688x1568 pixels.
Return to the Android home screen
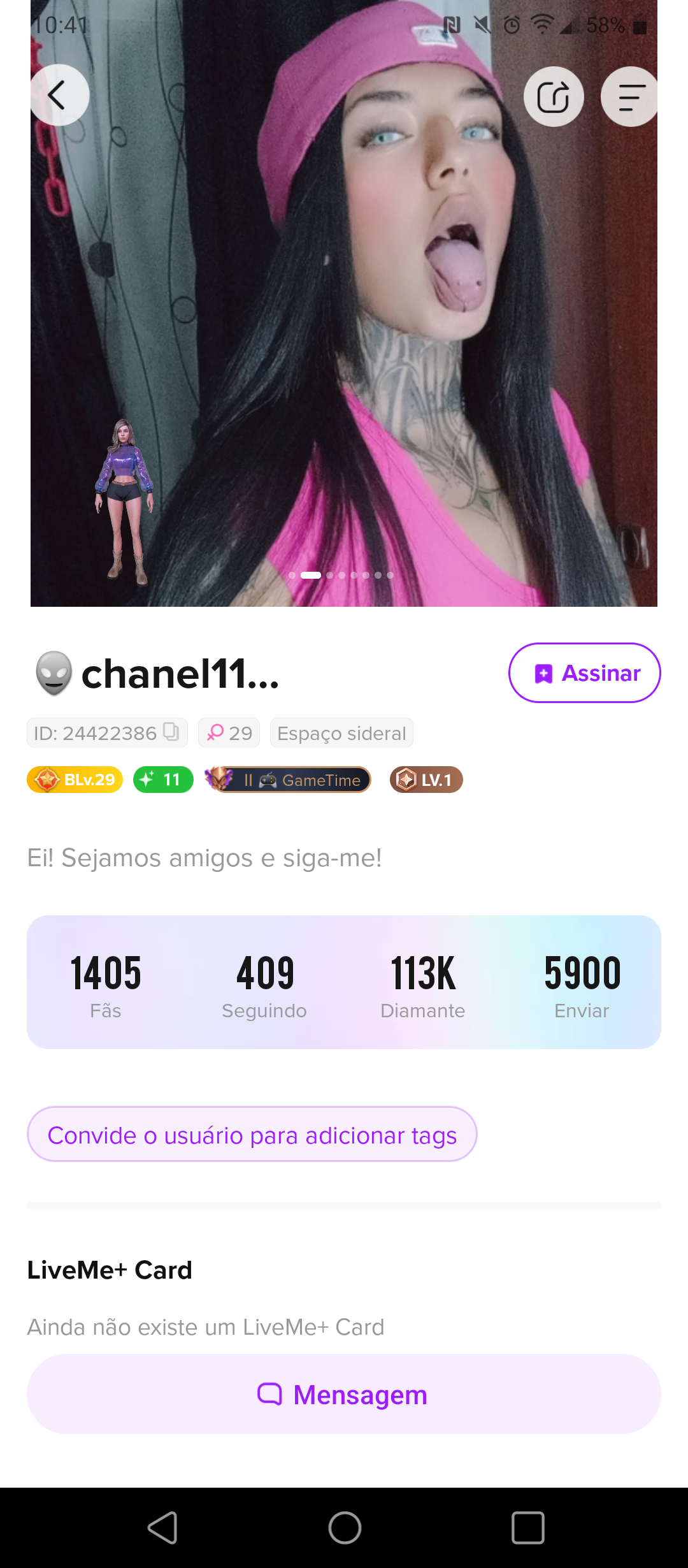345,1528
